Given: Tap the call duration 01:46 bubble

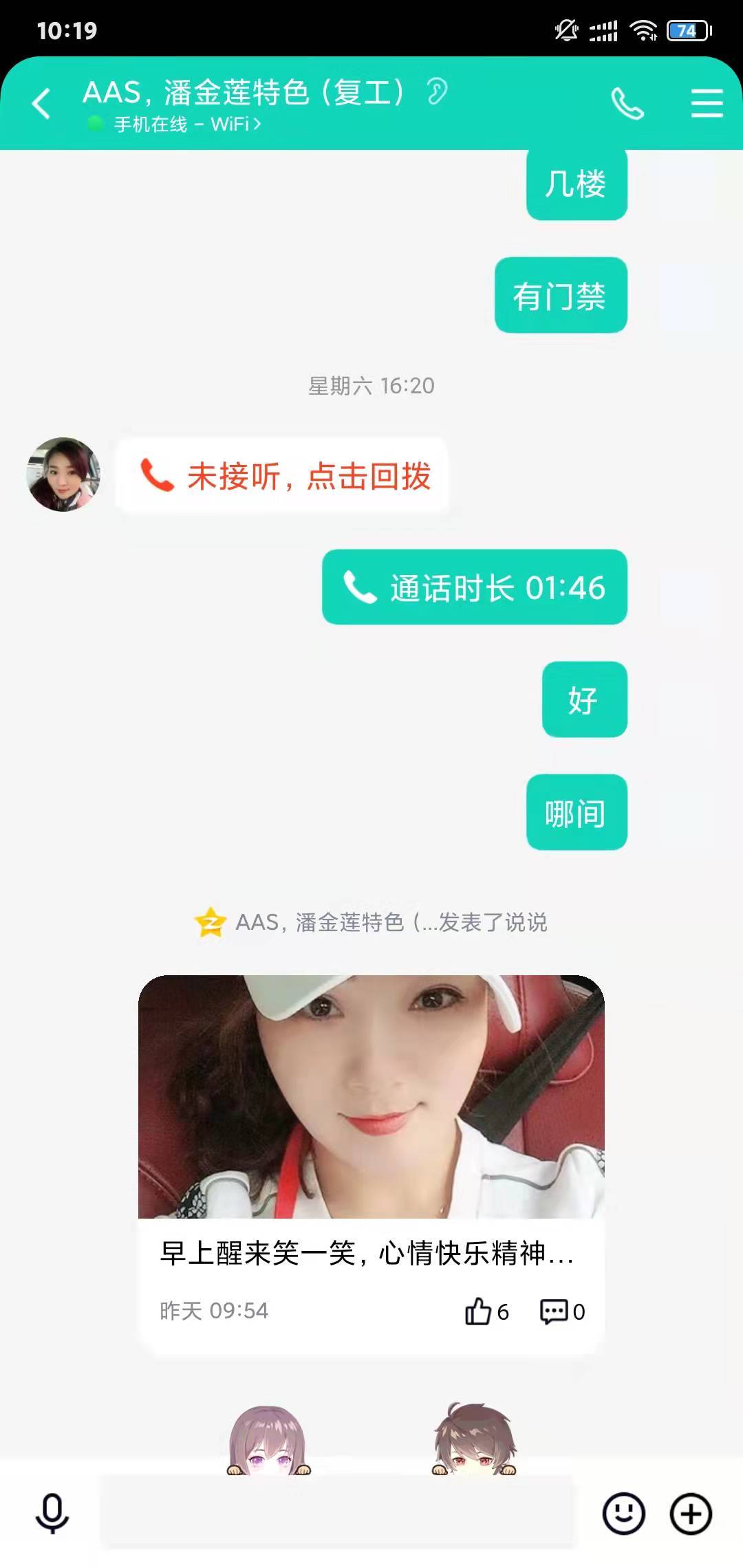Looking at the screenshot, I should tap(475, 588).
